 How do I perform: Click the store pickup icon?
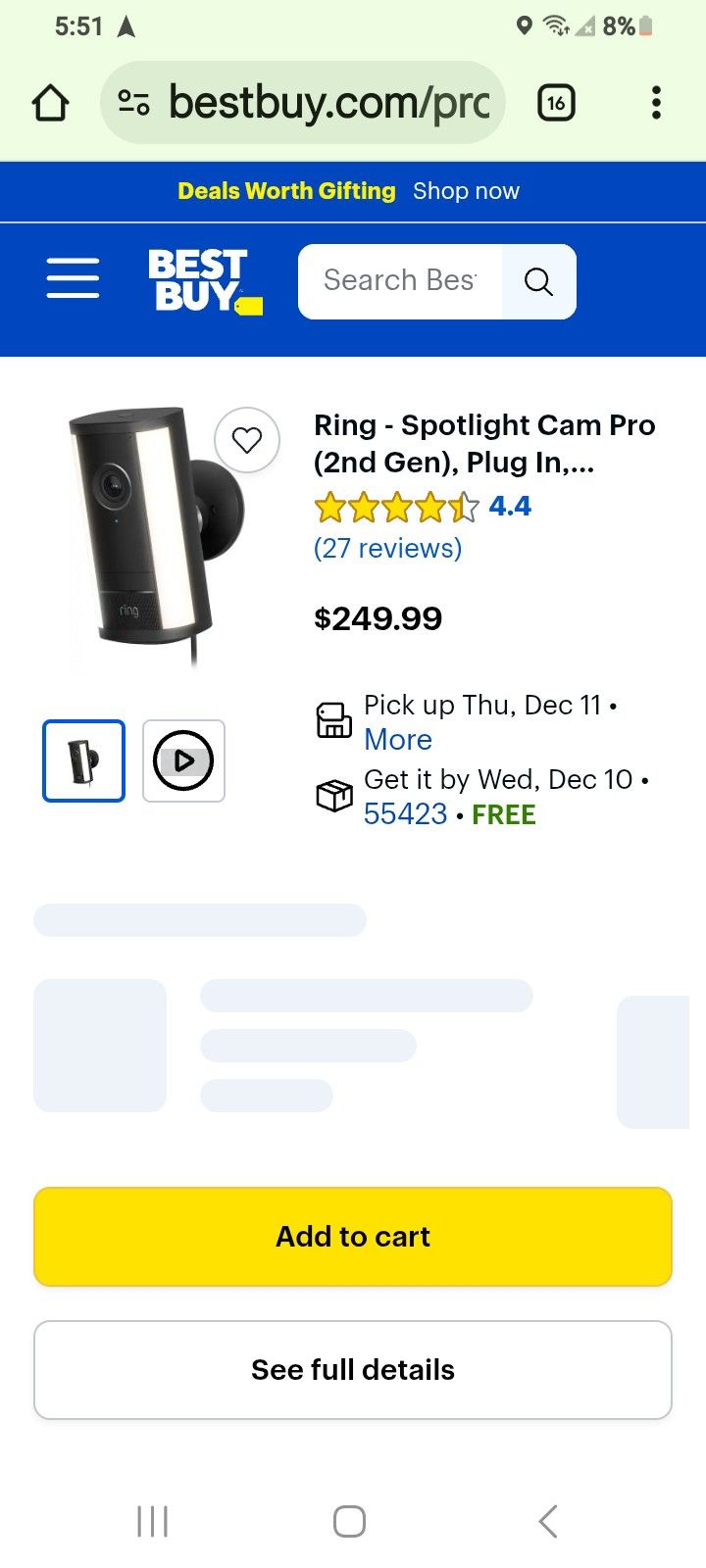(x=334, y=719)
